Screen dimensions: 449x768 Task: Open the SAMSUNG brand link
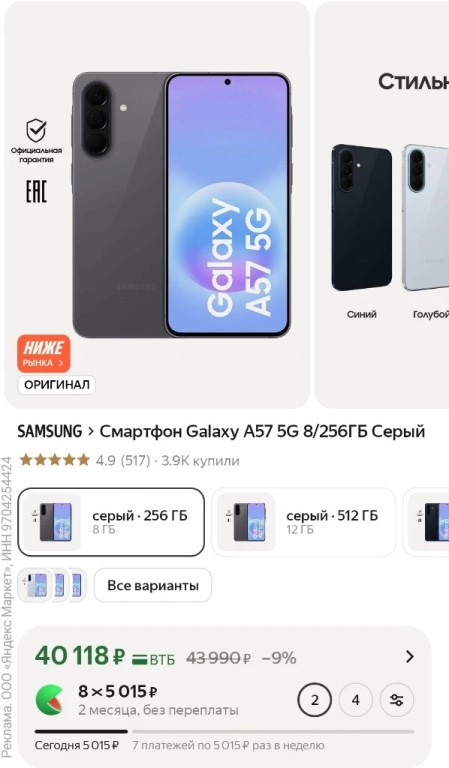(50, 432)
